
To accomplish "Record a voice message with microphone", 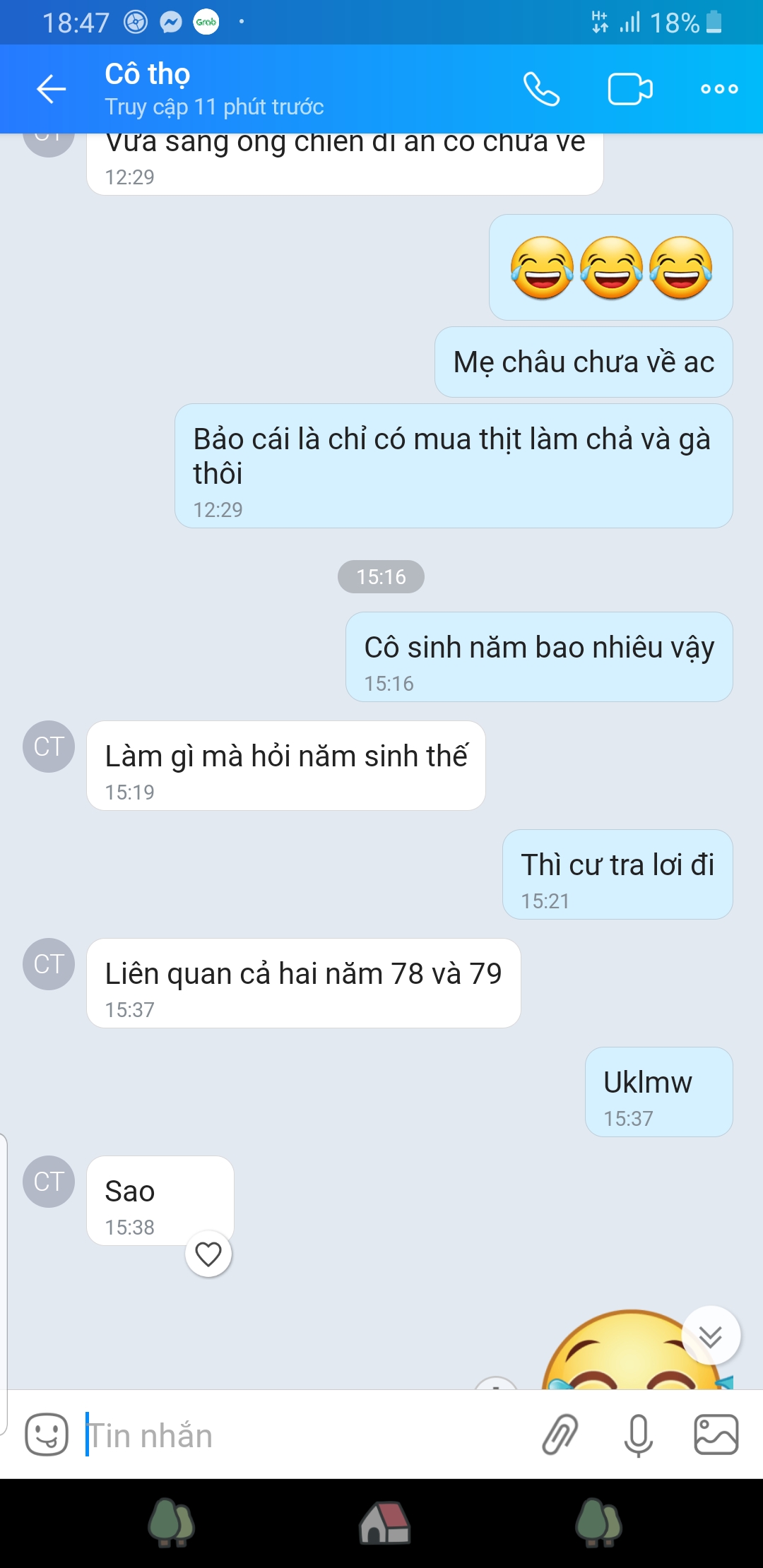I will (x=639, y=1436).
